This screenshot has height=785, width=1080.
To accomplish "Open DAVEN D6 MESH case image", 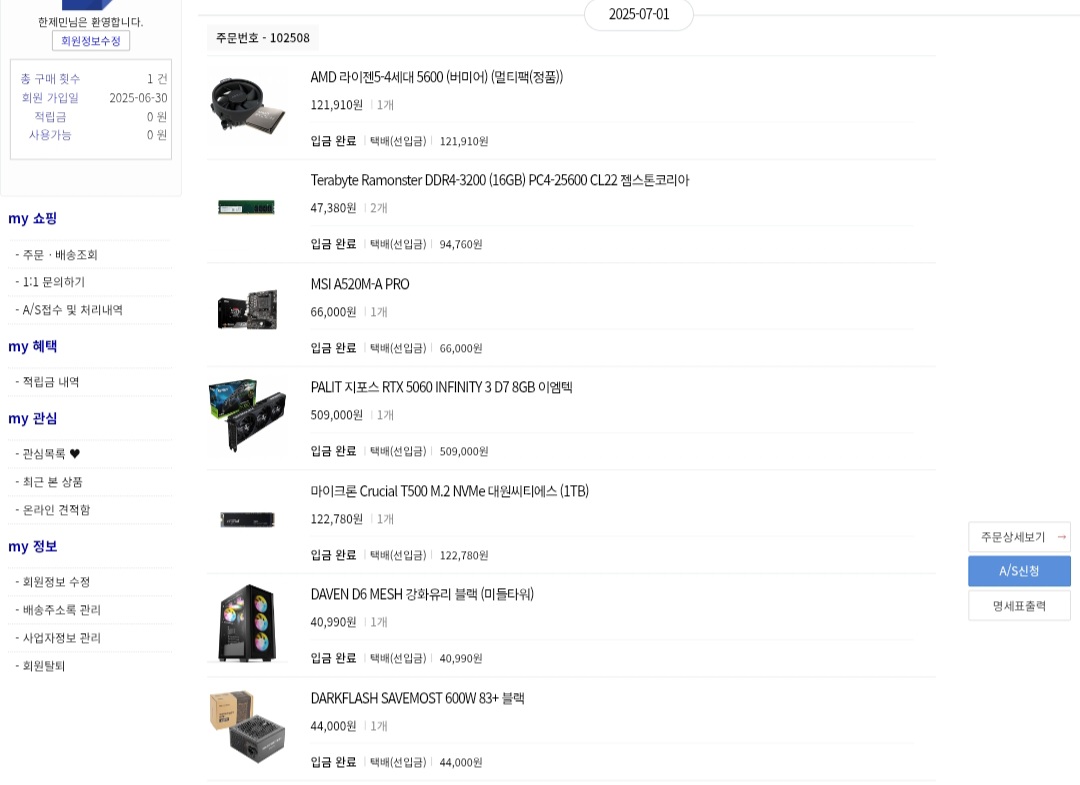I will (x=247, y=622).
